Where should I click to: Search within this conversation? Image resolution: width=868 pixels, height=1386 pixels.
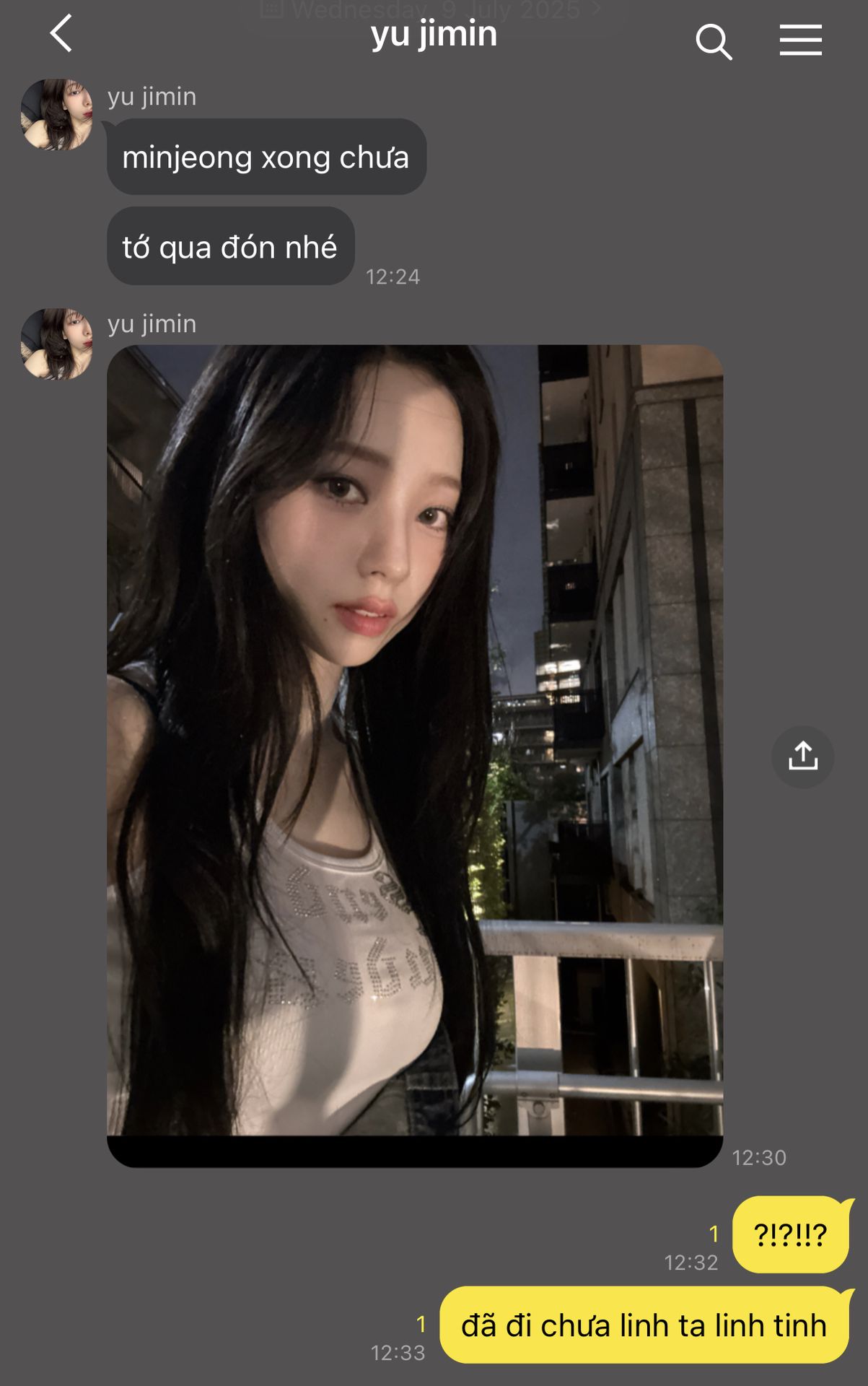click(713, 41)
